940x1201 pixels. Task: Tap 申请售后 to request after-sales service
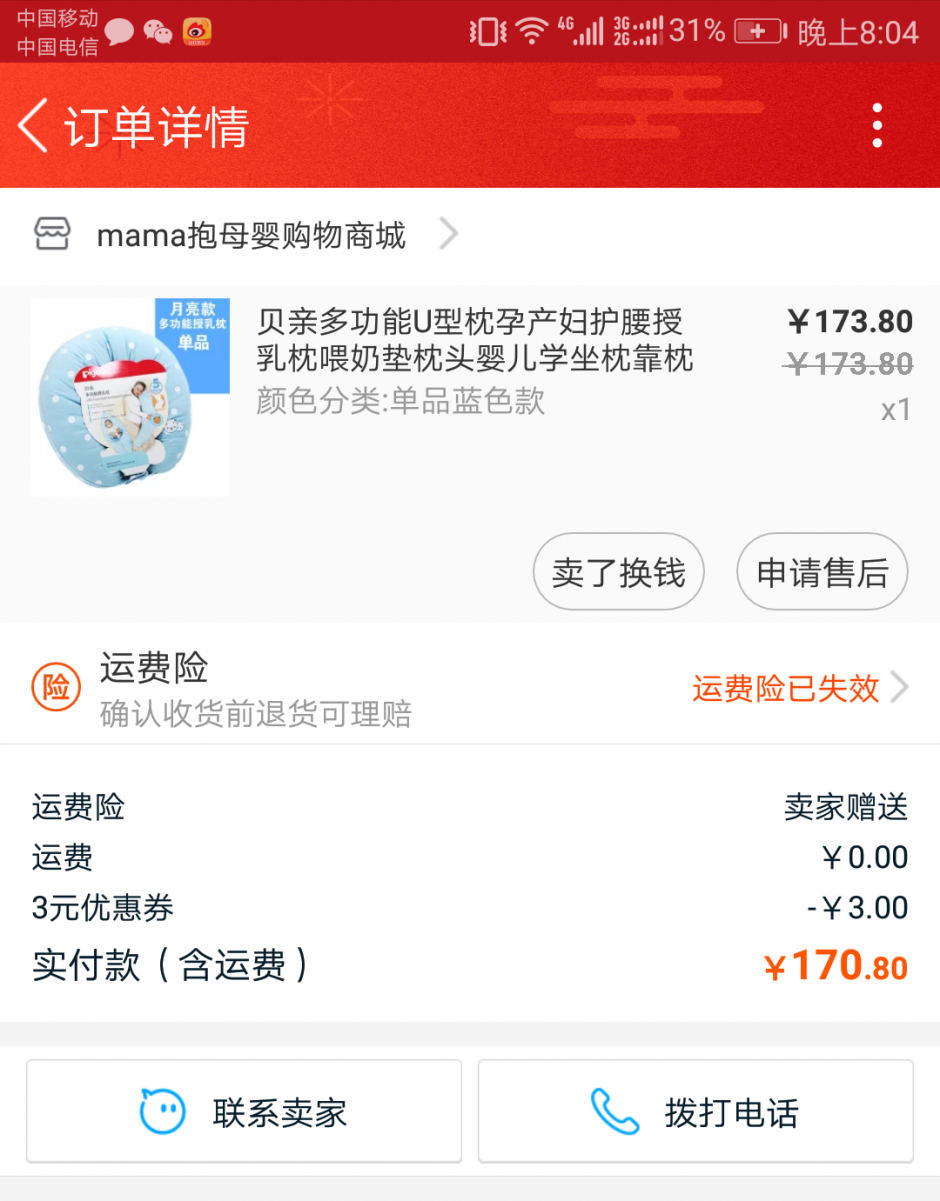coord(822,573)
